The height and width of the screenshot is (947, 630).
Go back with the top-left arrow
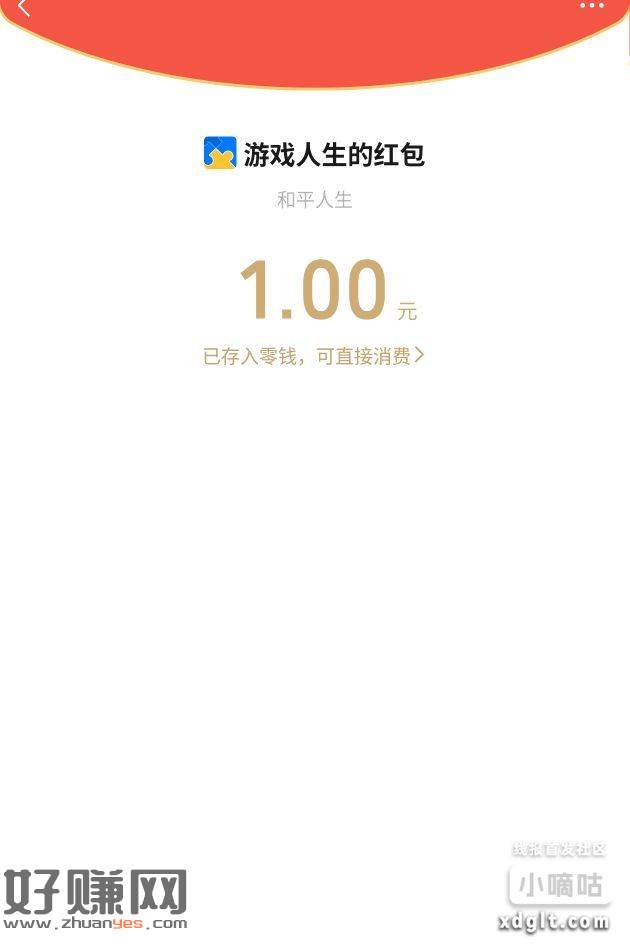coord(24,8)
